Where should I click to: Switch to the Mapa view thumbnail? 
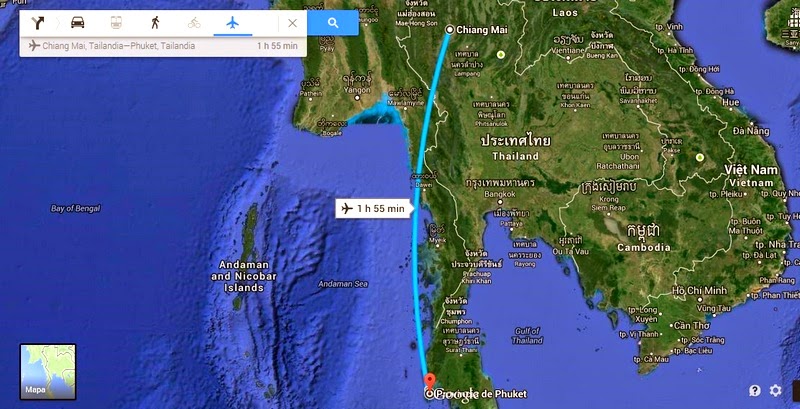(x=48, y=372)
